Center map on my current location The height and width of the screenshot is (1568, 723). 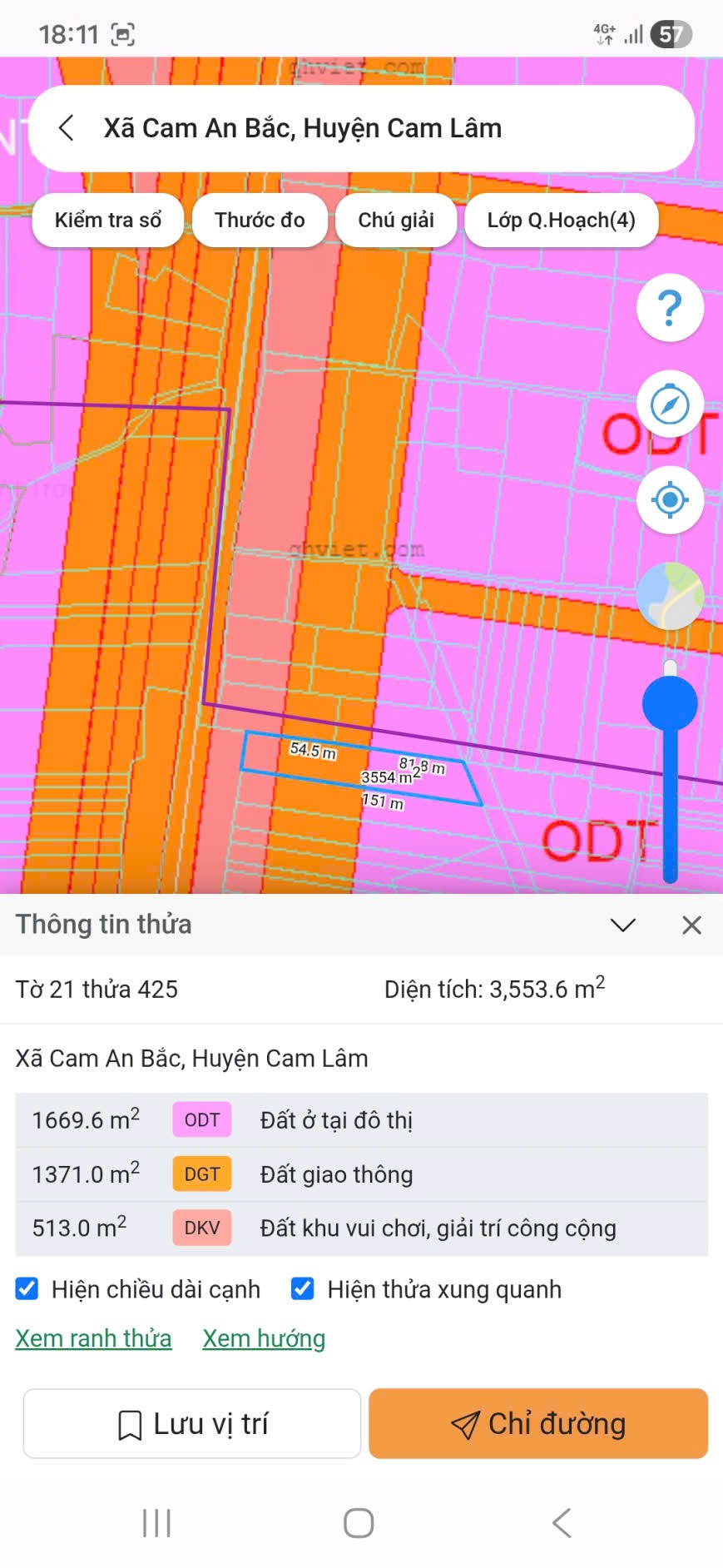(670, 500)
